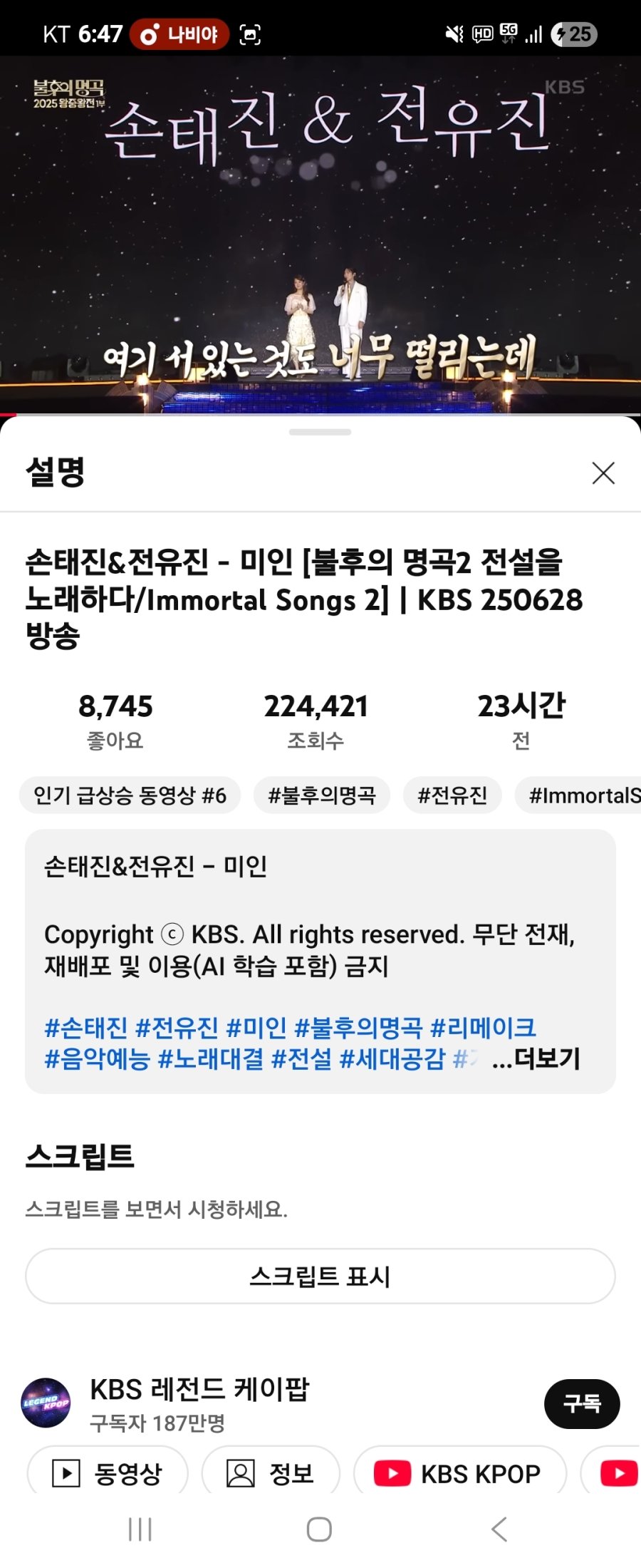Select the #전유진 hashtag chip
This screenshot has height=1568, width=641.
452,795
